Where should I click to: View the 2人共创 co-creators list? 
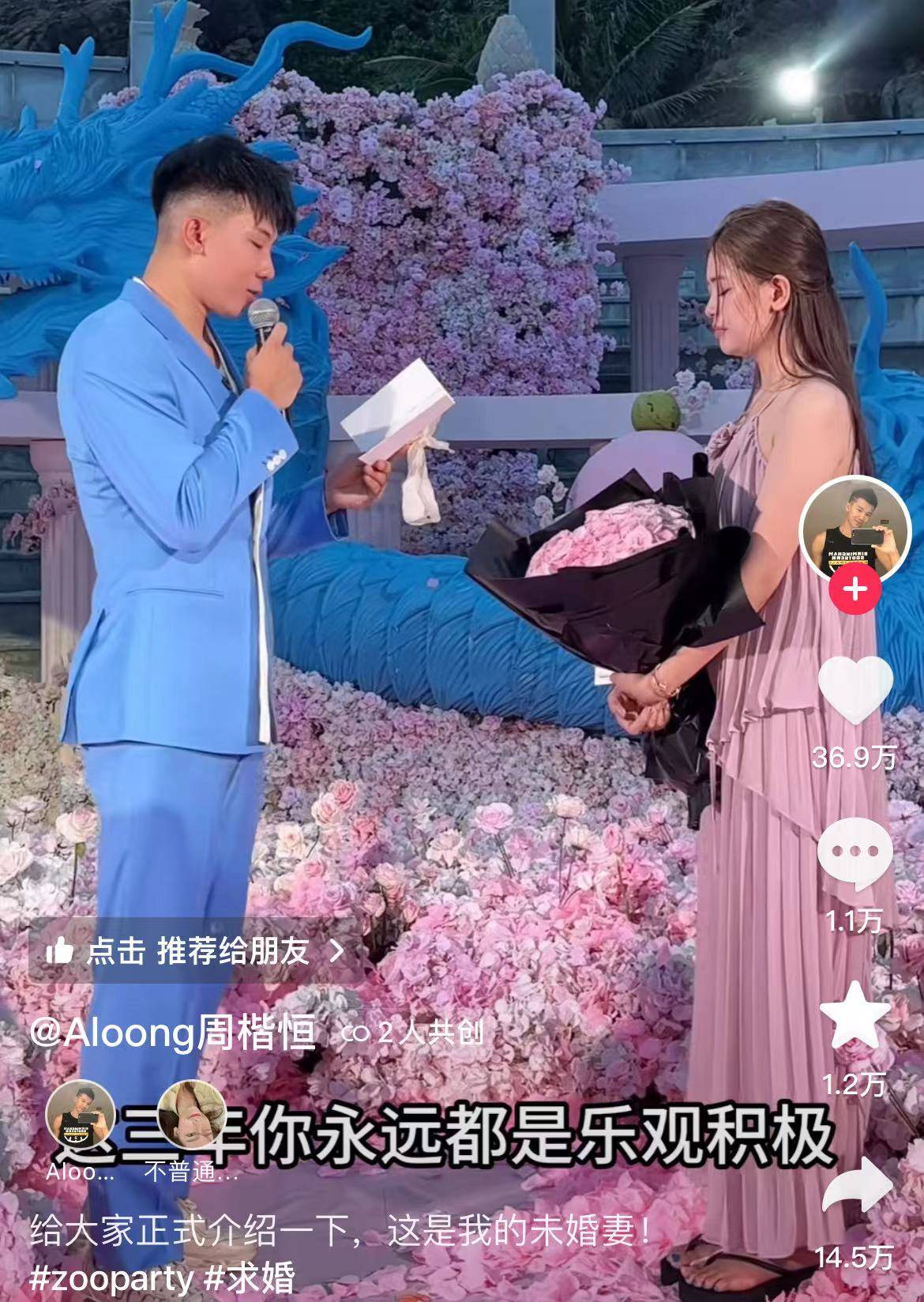coord(411,1033)
